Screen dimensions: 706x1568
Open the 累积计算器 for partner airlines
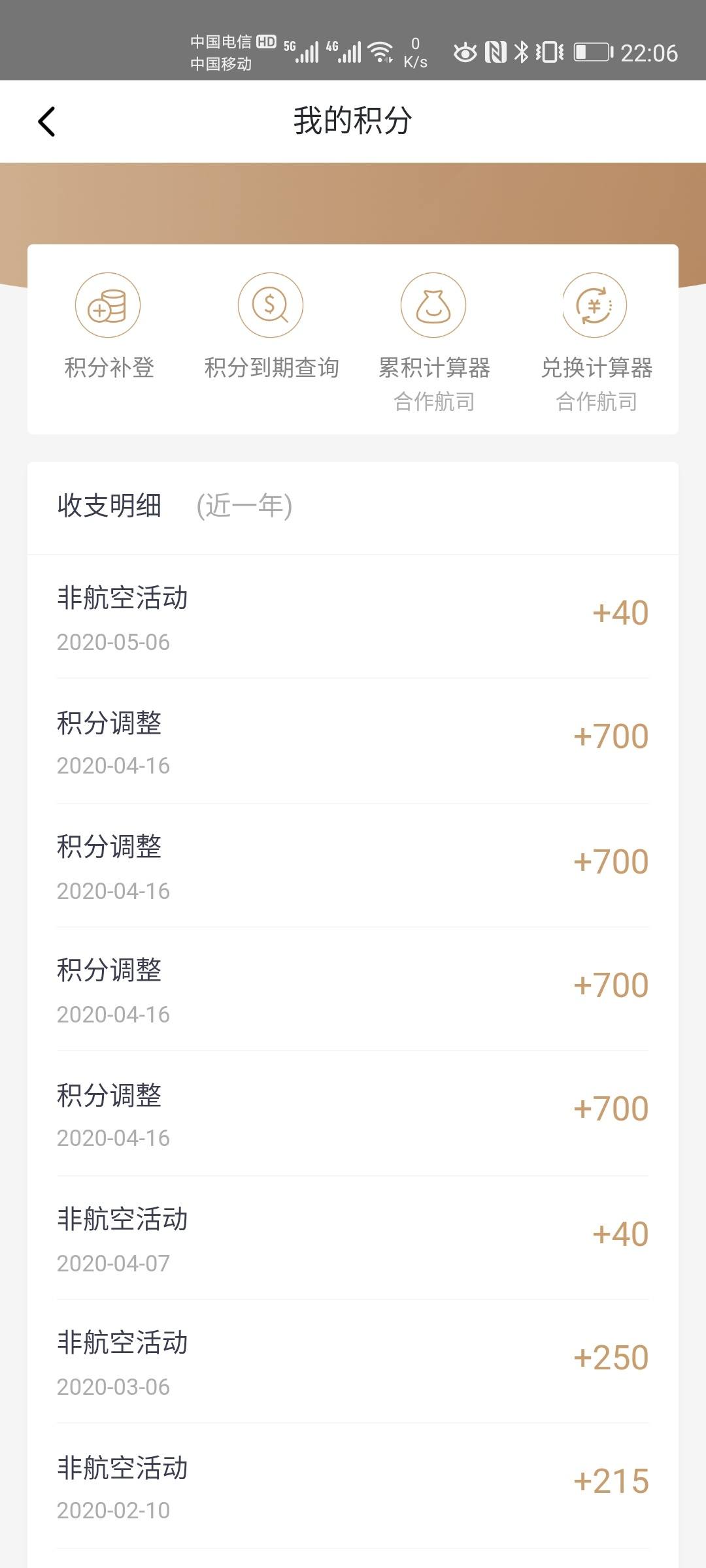[x=434, y=342]
